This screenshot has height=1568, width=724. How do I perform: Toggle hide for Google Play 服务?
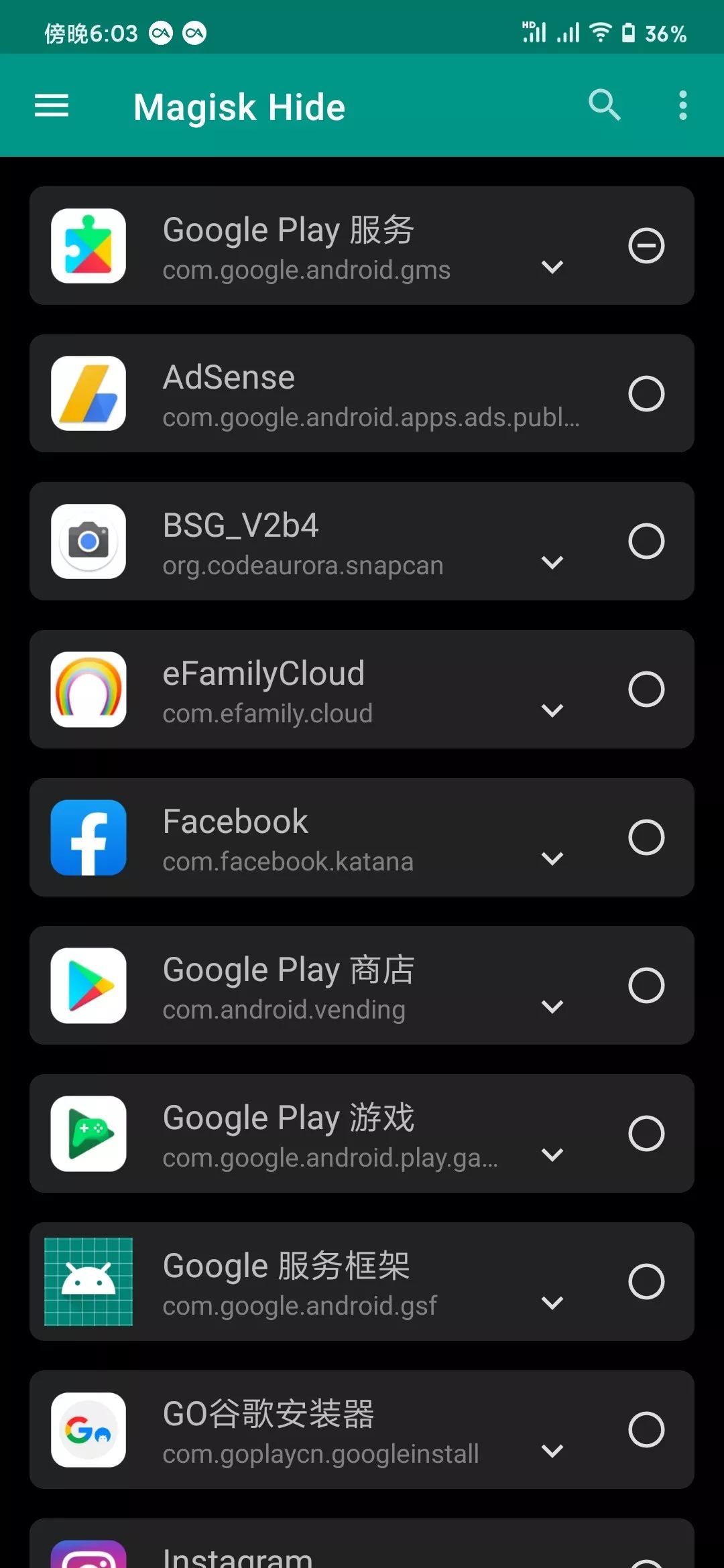point(646,245)
